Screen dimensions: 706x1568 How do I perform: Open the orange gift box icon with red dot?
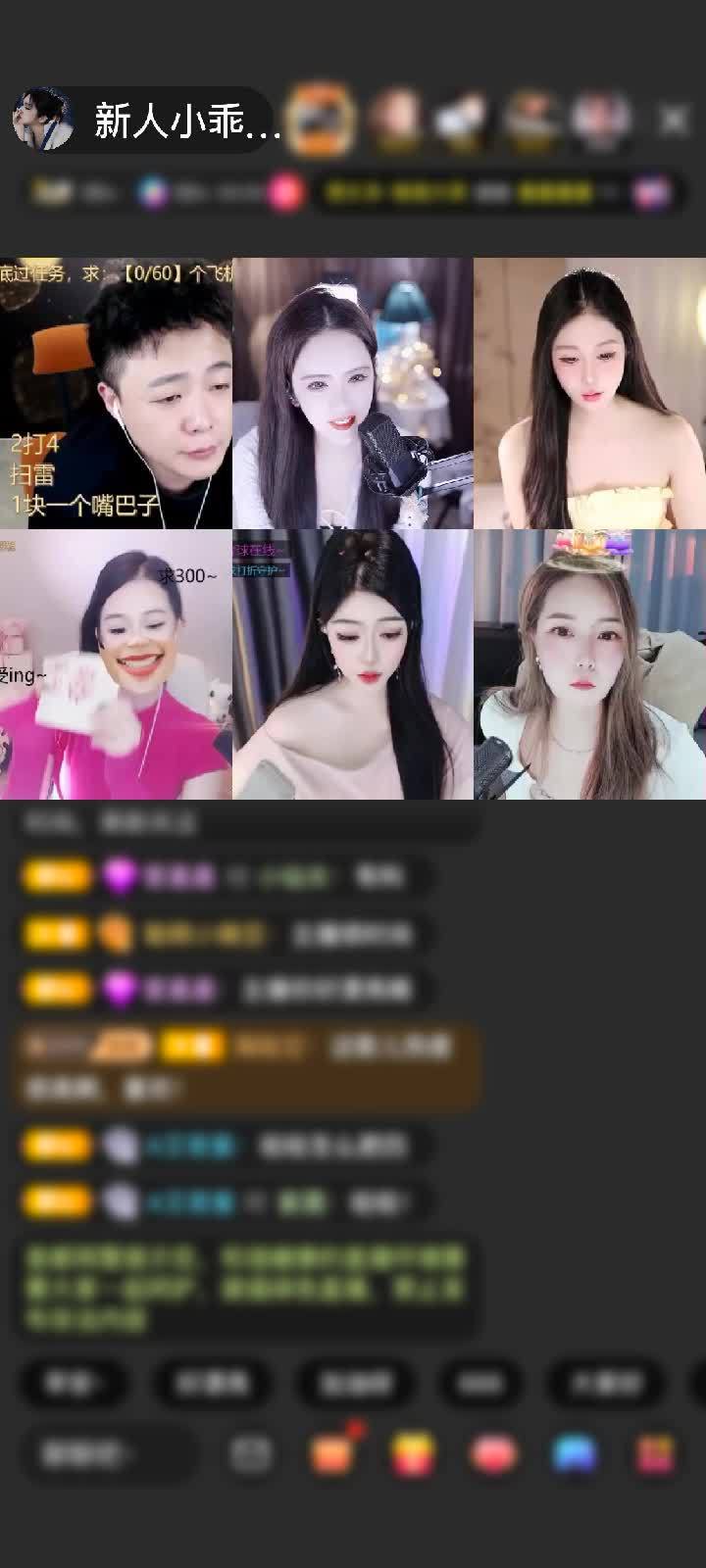pos(333,1453)
